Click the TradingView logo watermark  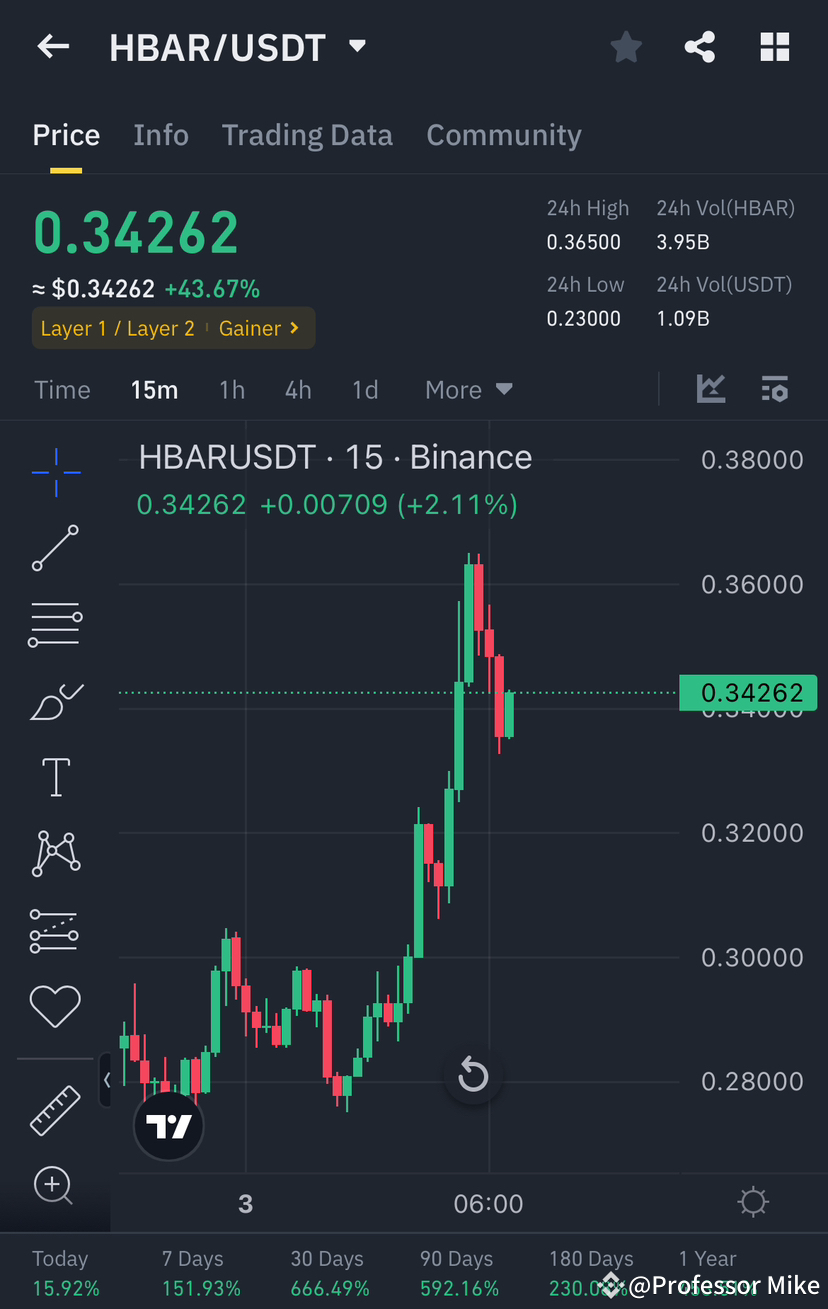(168, 1125)
